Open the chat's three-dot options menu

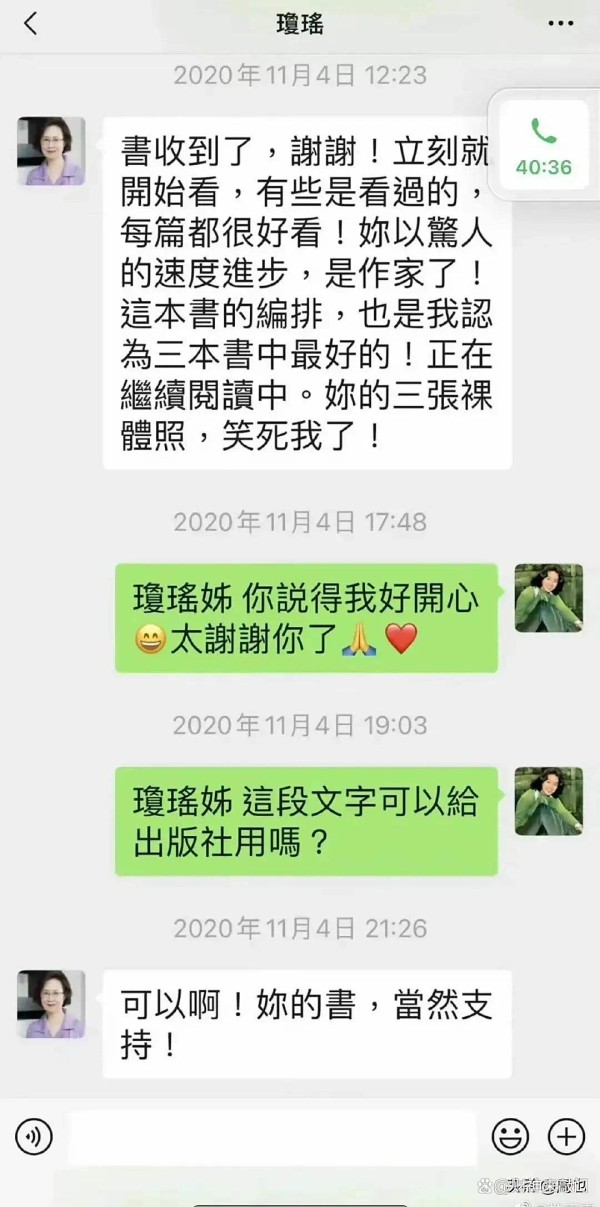click(560, 24)
